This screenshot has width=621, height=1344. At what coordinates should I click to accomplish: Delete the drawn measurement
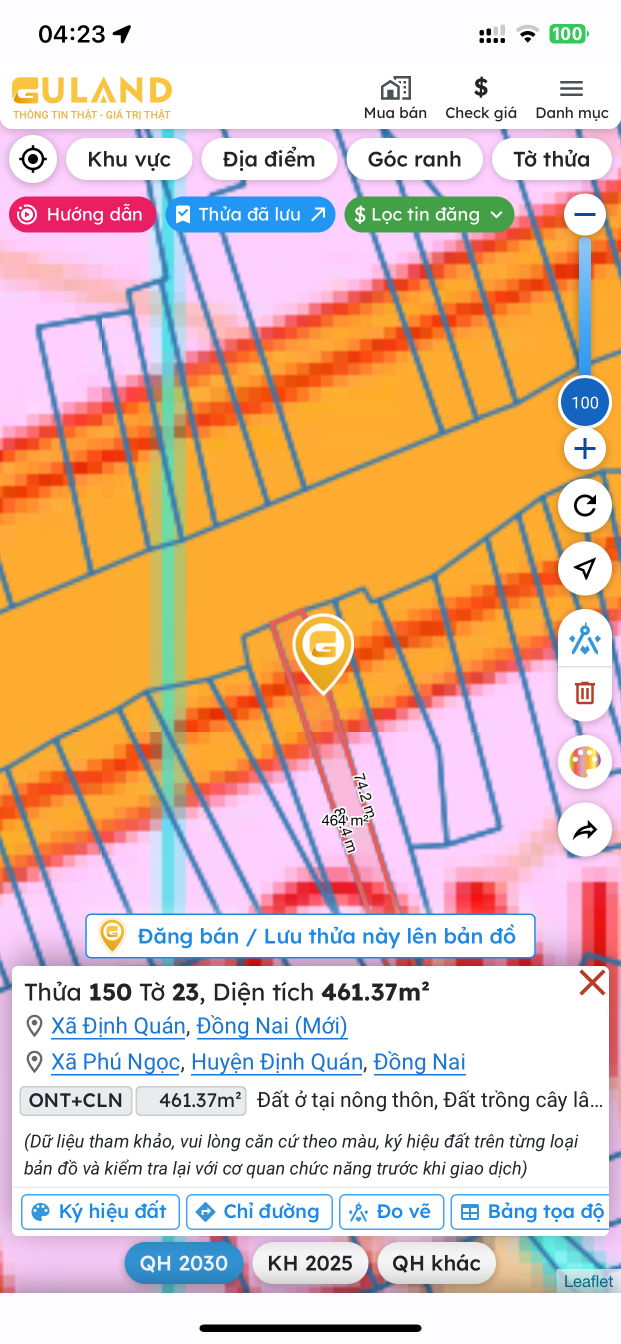[x=585, y=692]
